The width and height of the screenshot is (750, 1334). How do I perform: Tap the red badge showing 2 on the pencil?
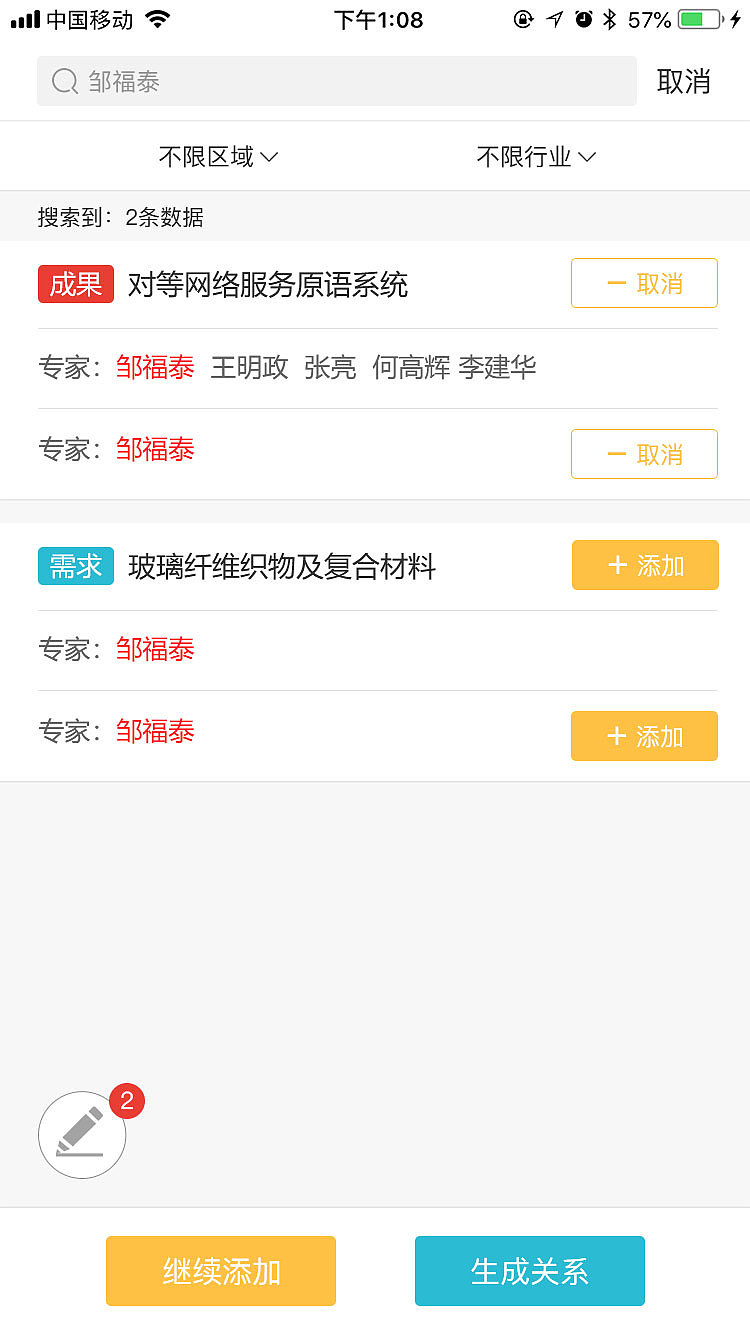click(x=129, y=1100)
